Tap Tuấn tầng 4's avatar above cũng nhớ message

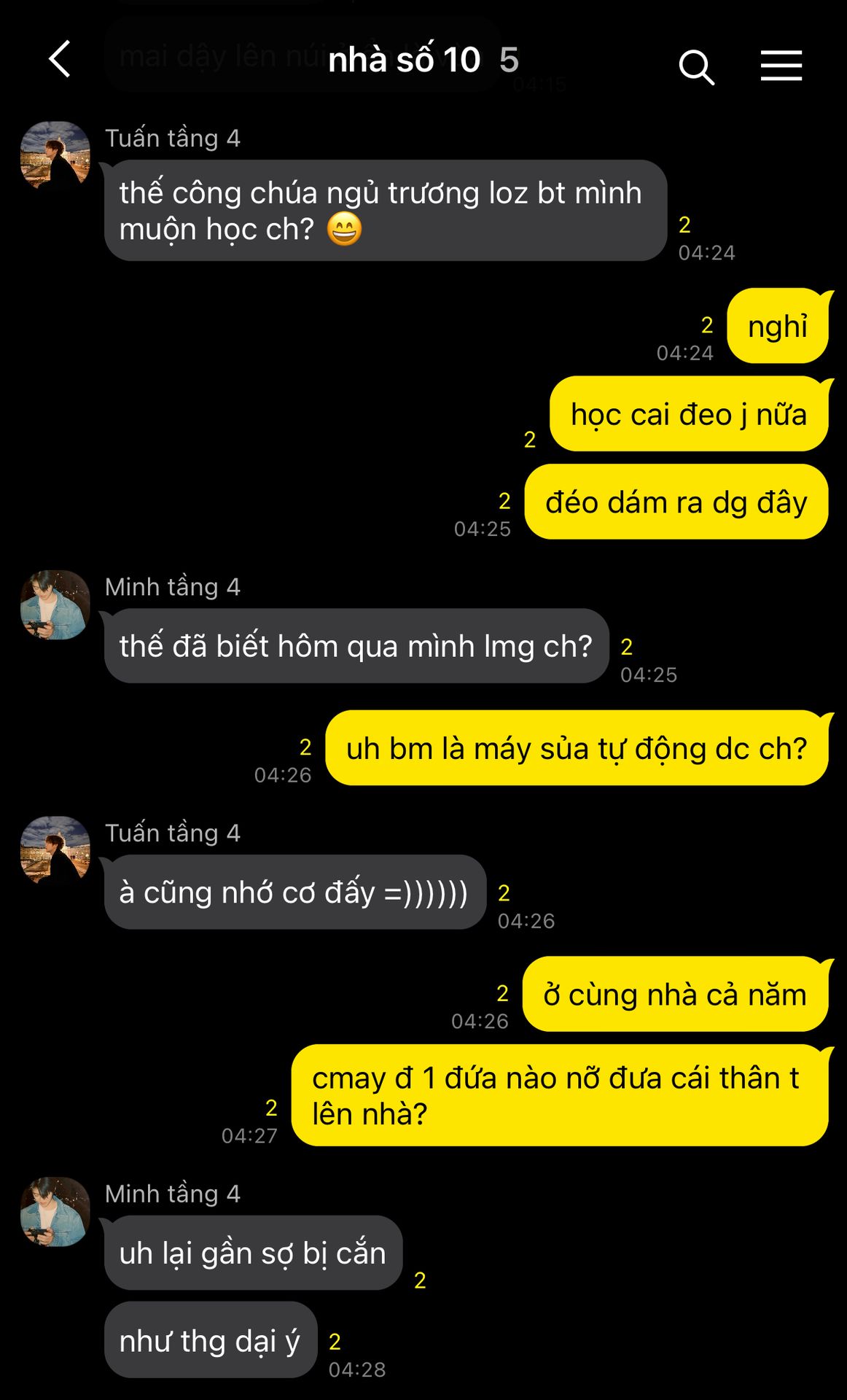coord(55,850)
